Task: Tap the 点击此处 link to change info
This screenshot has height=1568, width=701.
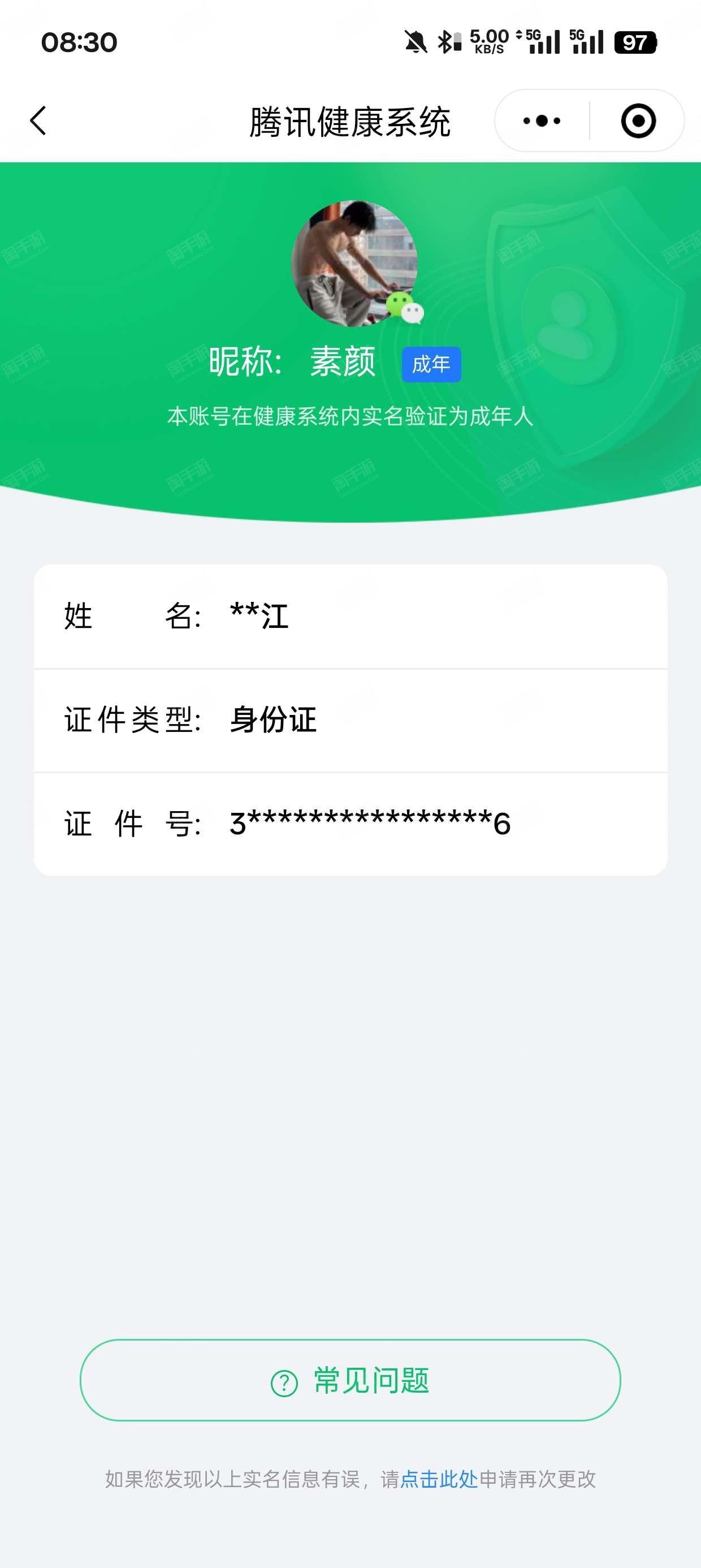Action: [x=439, y=1479]
